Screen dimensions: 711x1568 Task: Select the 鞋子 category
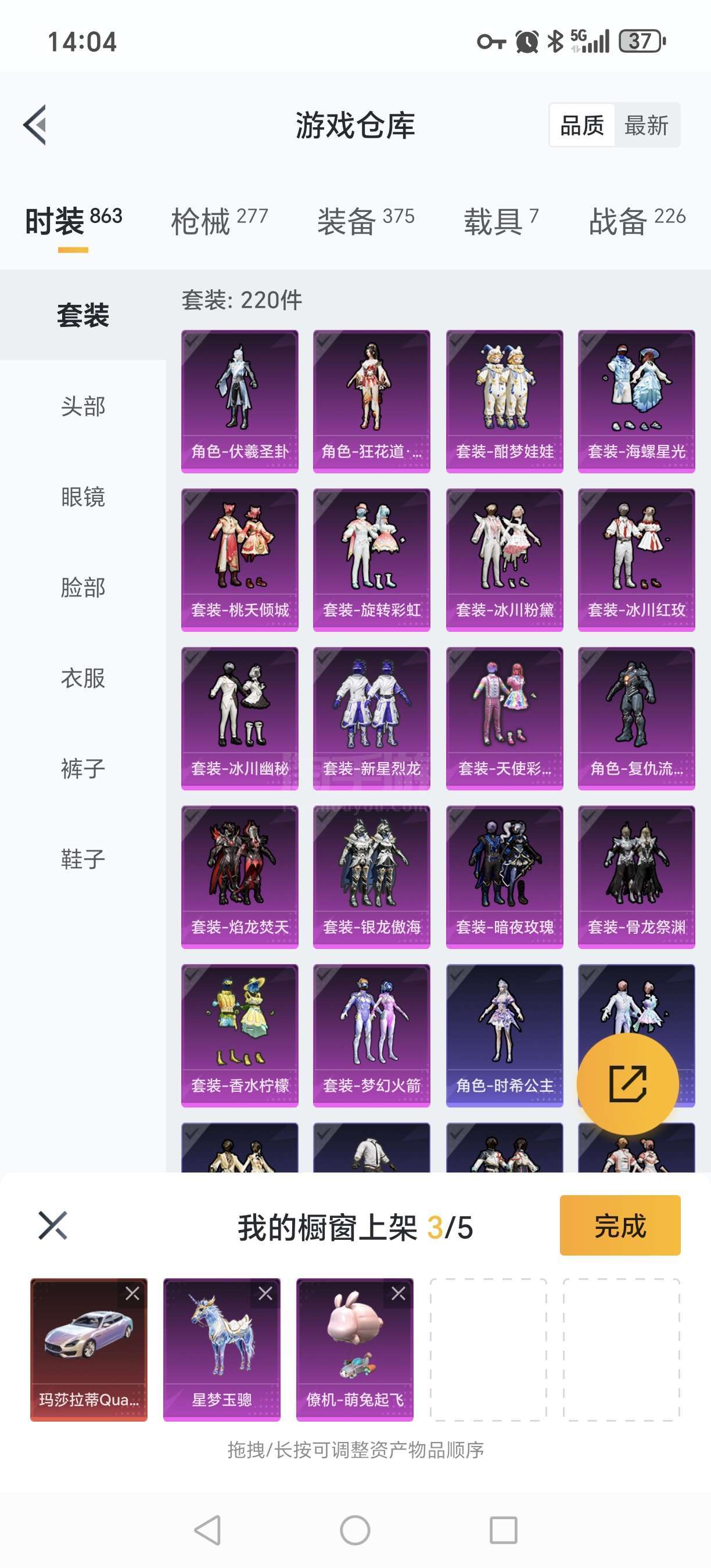83,859
